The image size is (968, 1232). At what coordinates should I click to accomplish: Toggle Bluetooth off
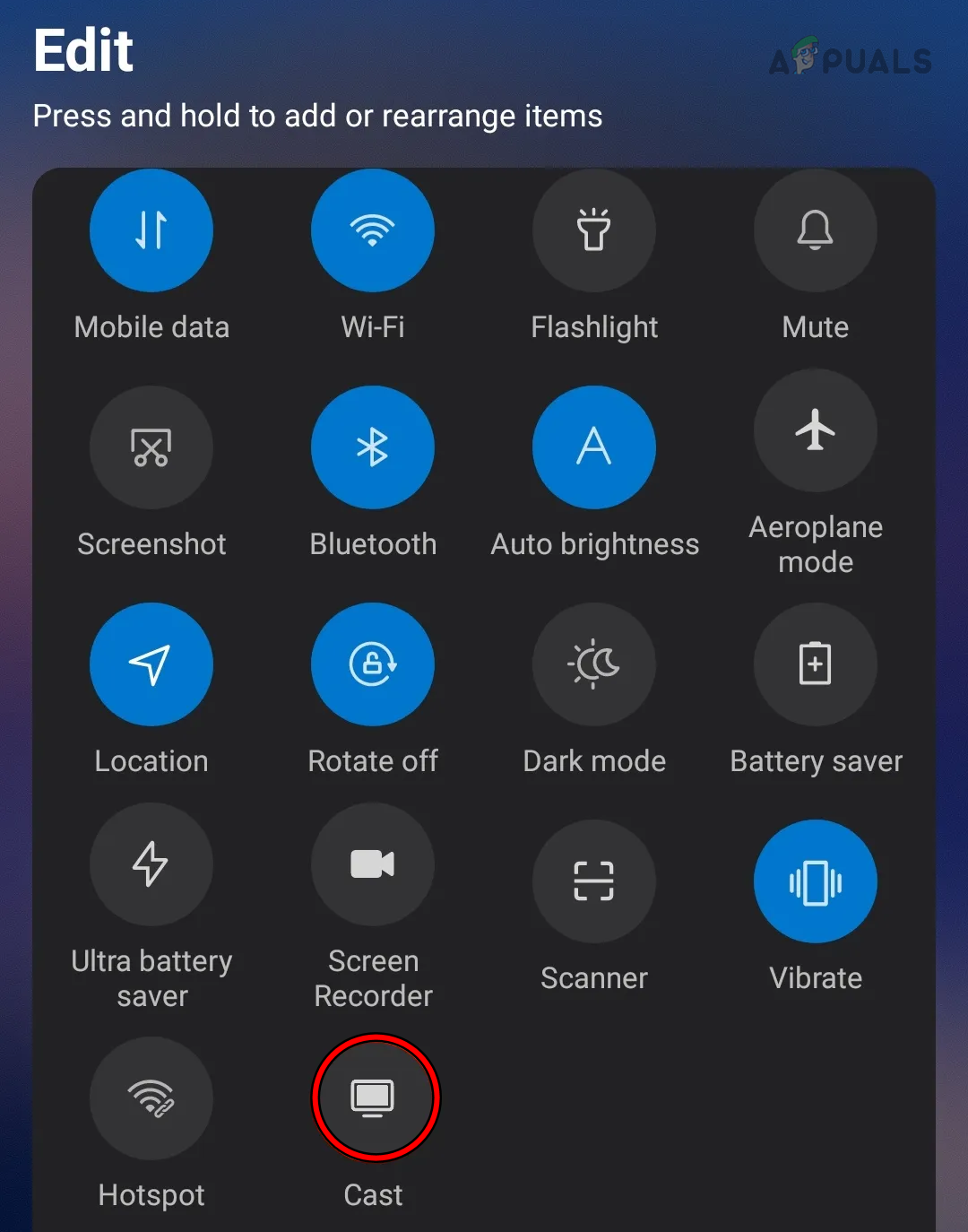[373, 447]
